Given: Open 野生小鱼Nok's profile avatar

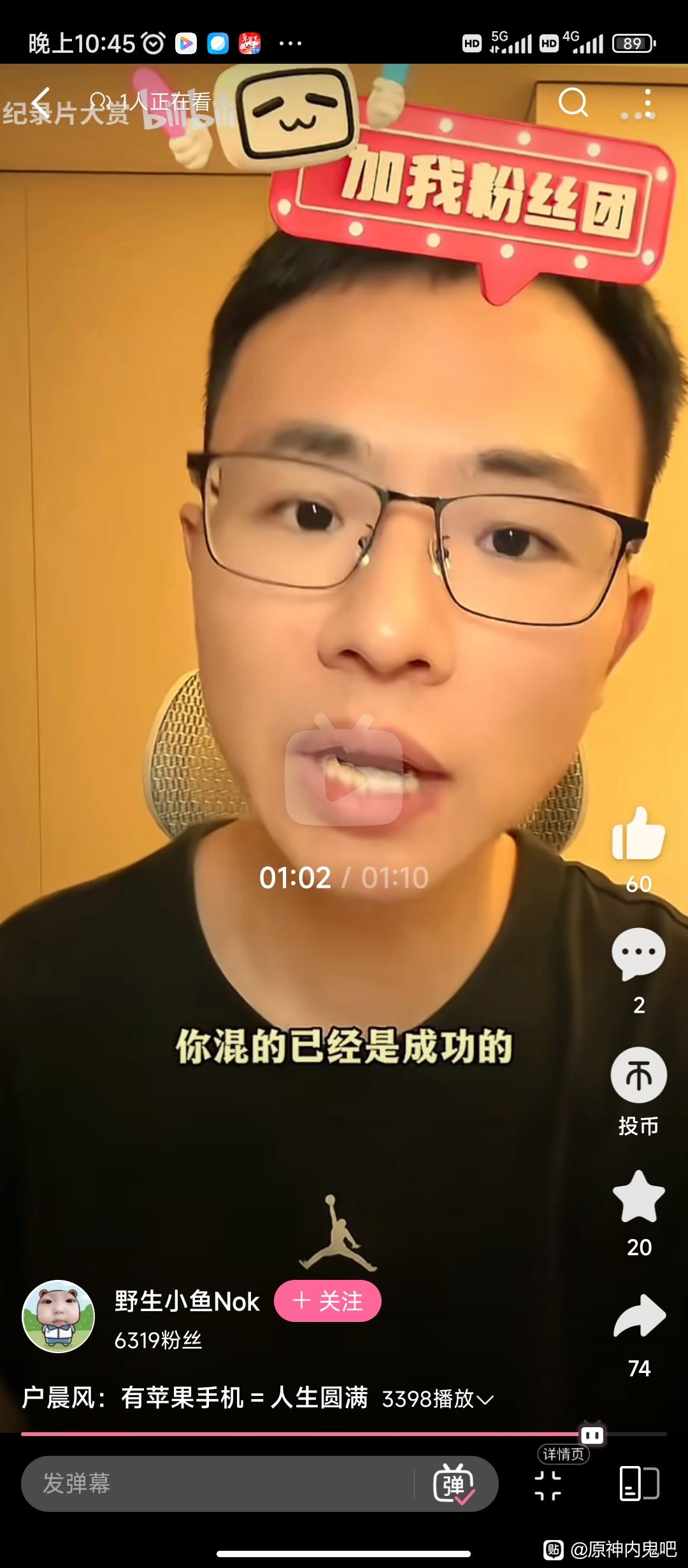Looking at the screenshot, I should coord(59,1316).
